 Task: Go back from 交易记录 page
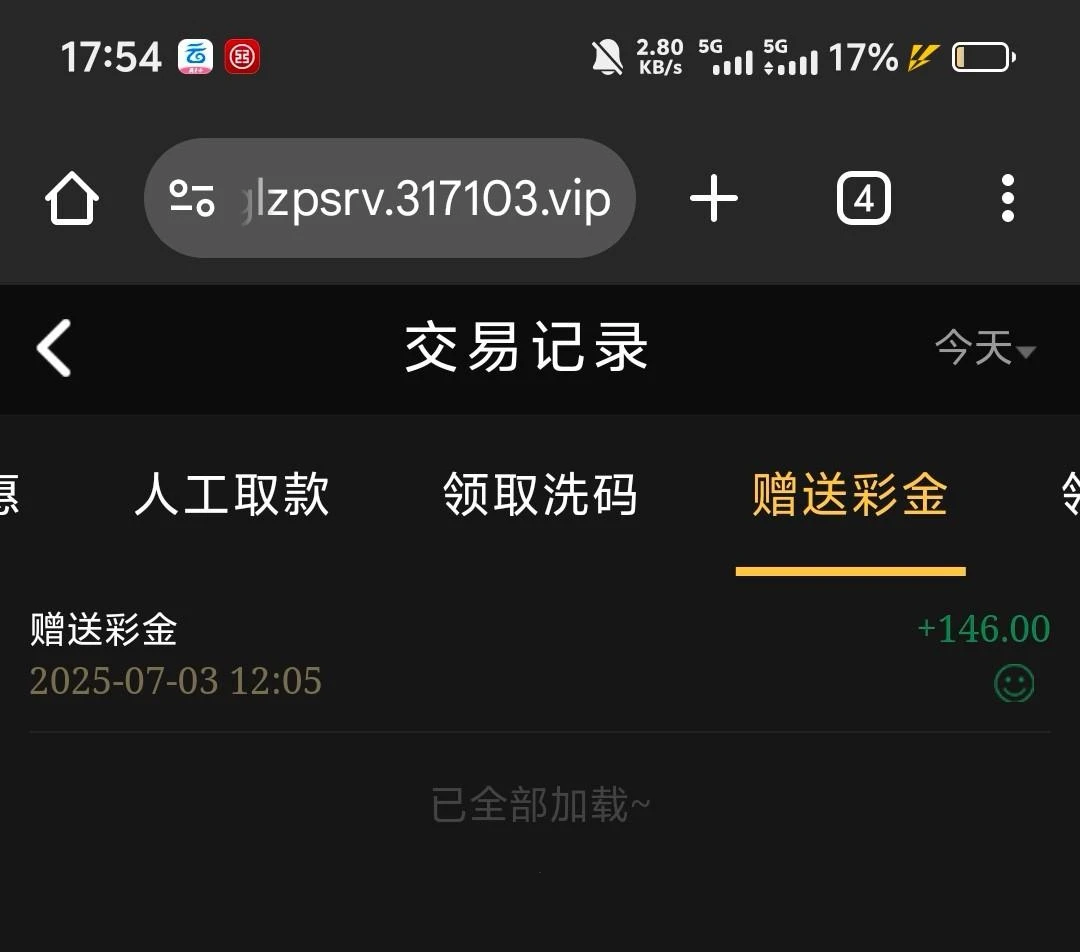pyautogui.click(x=54, y=349)
